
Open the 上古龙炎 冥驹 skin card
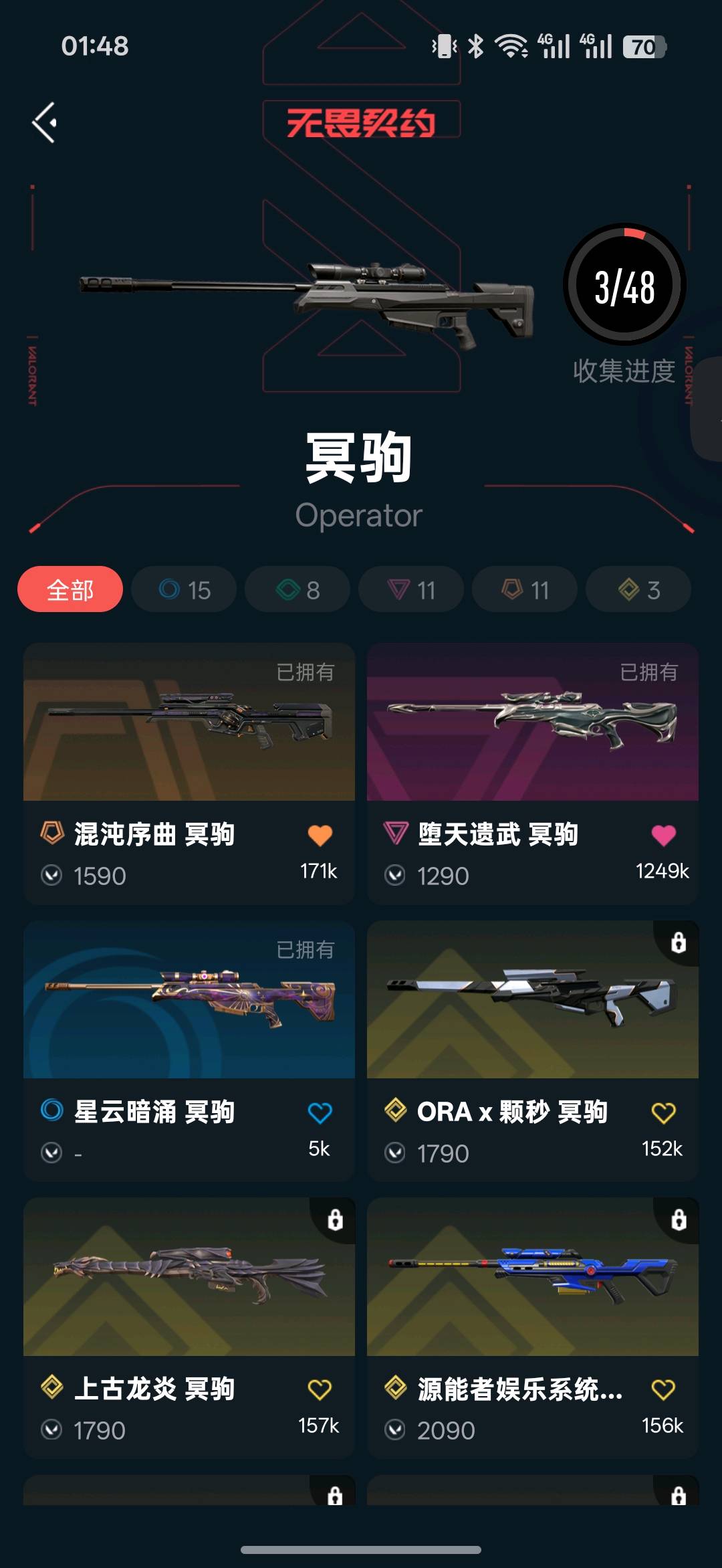tap(189, 1277)
